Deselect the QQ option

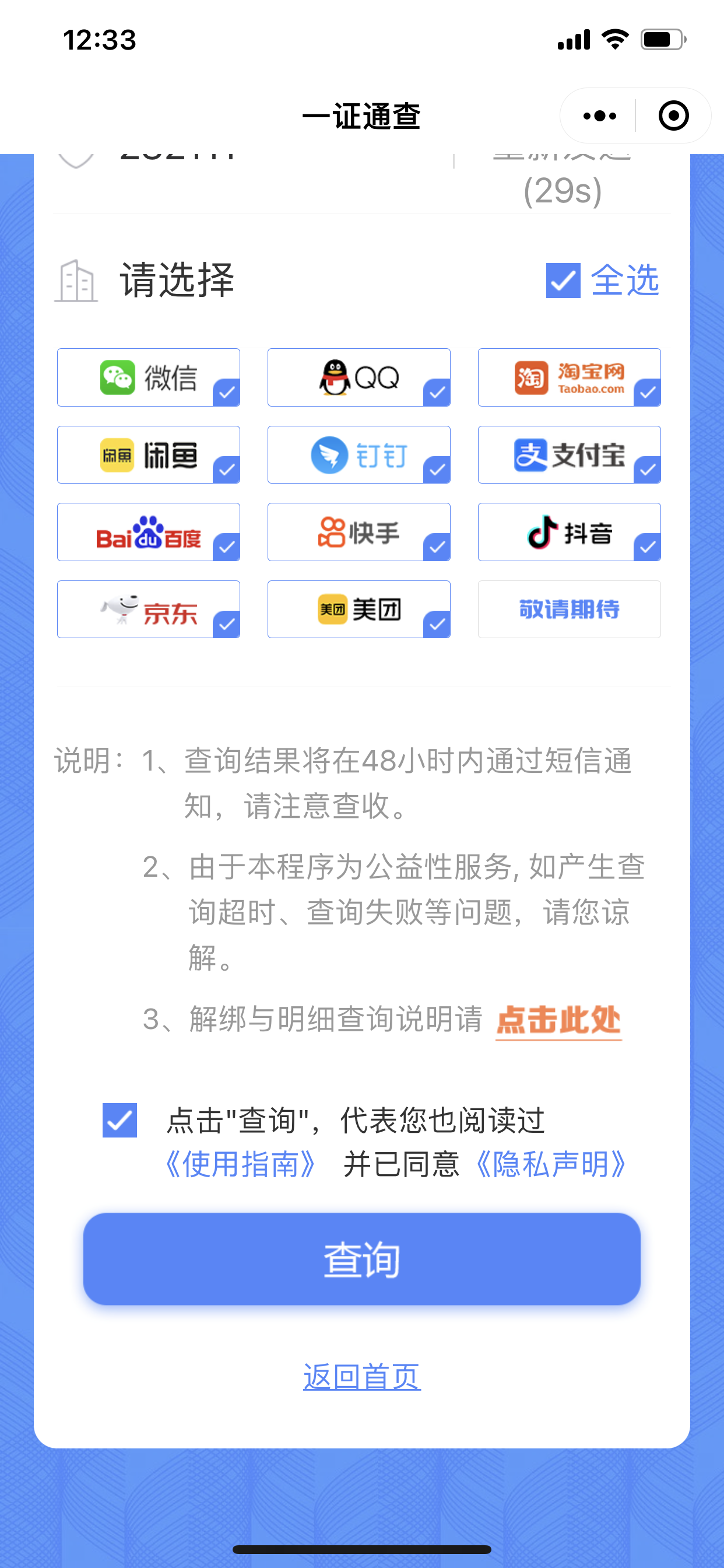point(359,377)
